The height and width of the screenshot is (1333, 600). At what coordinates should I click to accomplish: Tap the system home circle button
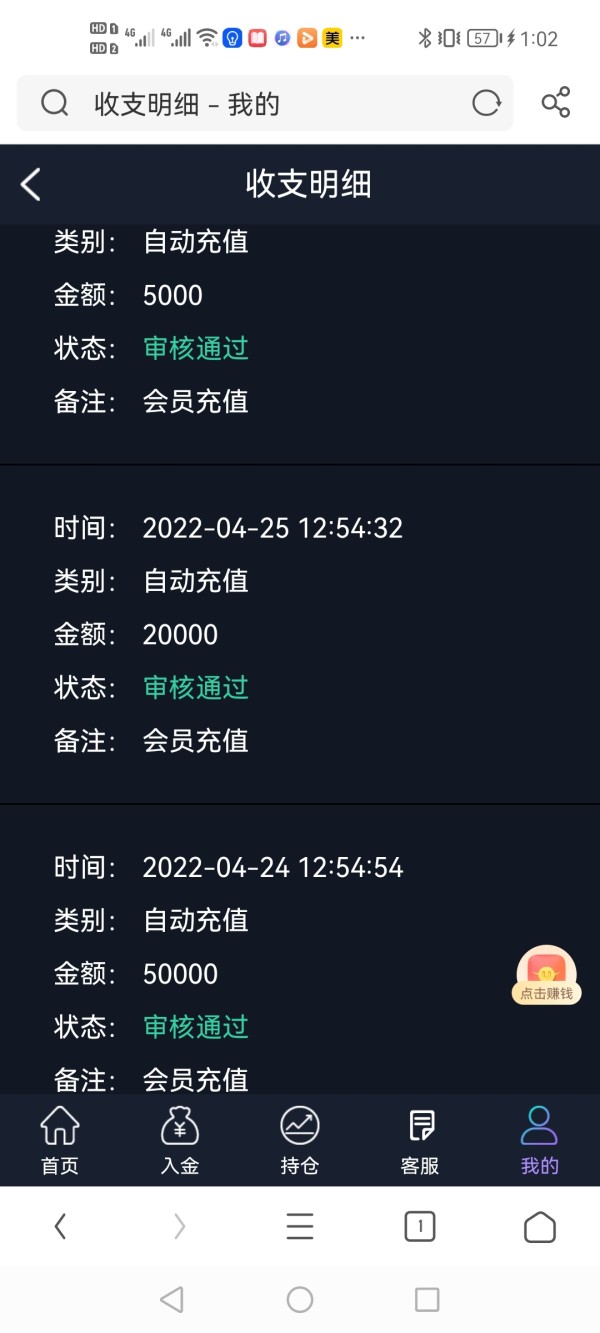coord(300,1299)
